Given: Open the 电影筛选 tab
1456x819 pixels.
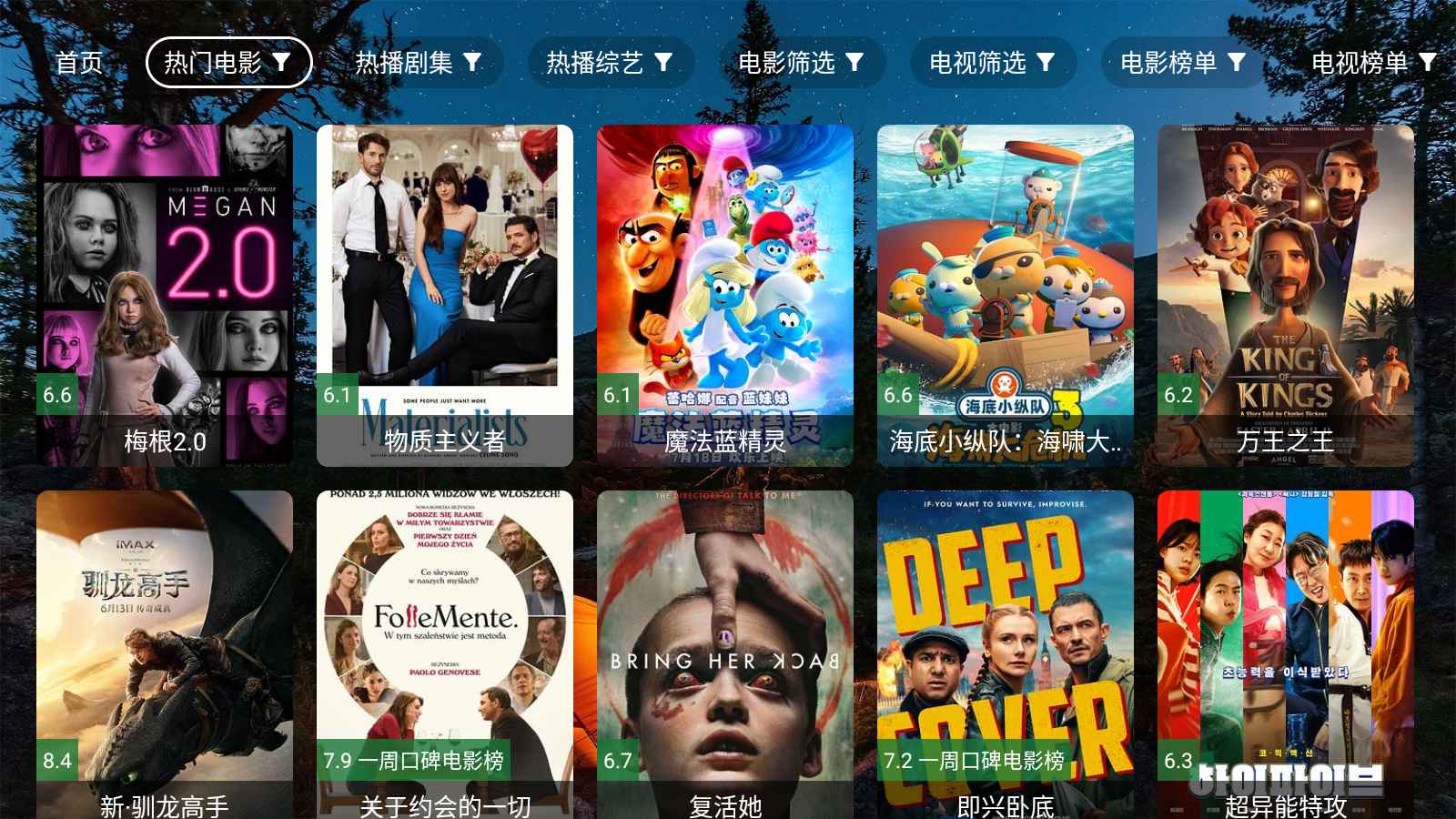Looking at the screenshot, I should [801, 62].
